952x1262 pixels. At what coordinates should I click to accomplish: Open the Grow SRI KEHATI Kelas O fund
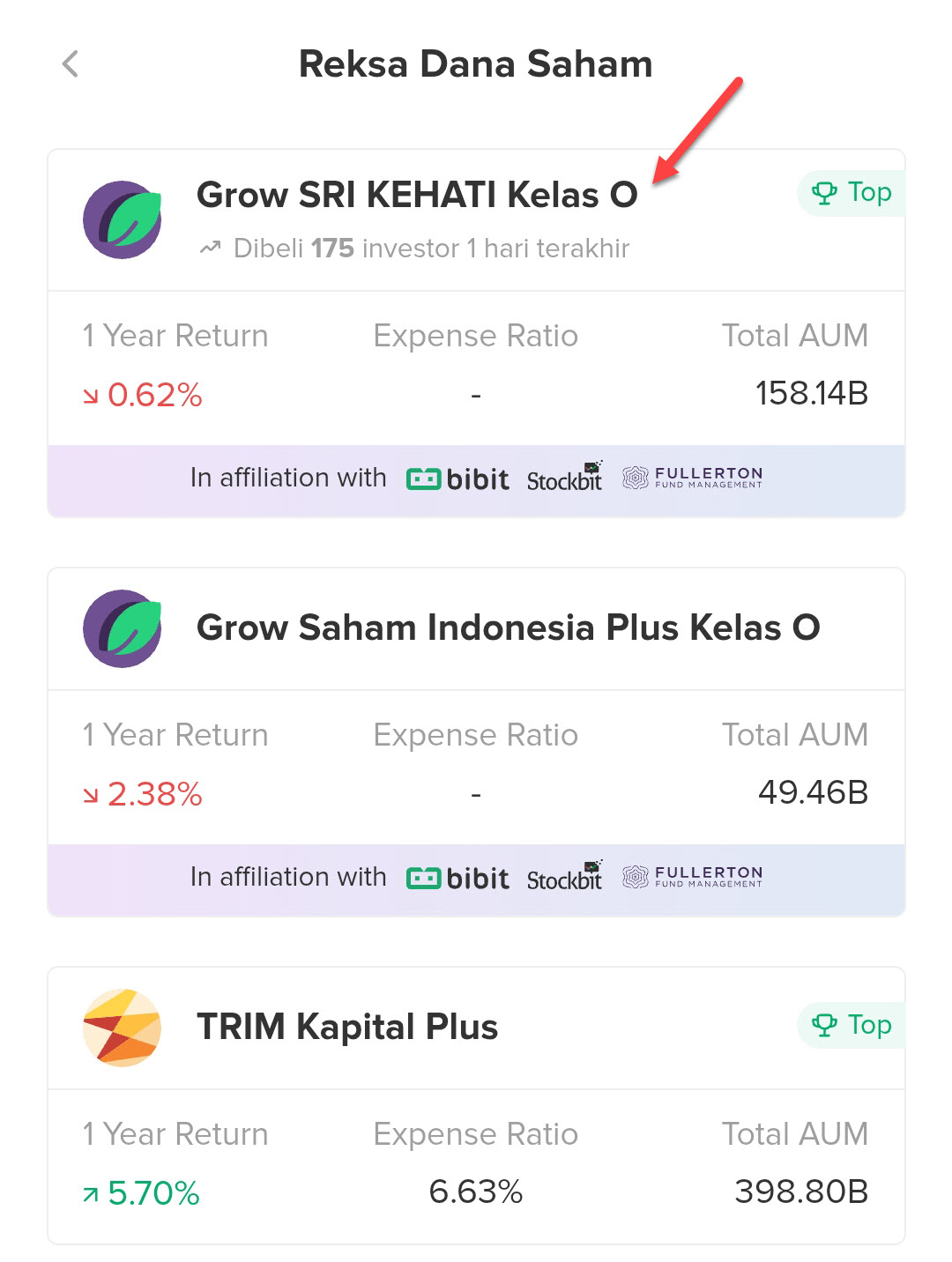[x=417, y=196]
